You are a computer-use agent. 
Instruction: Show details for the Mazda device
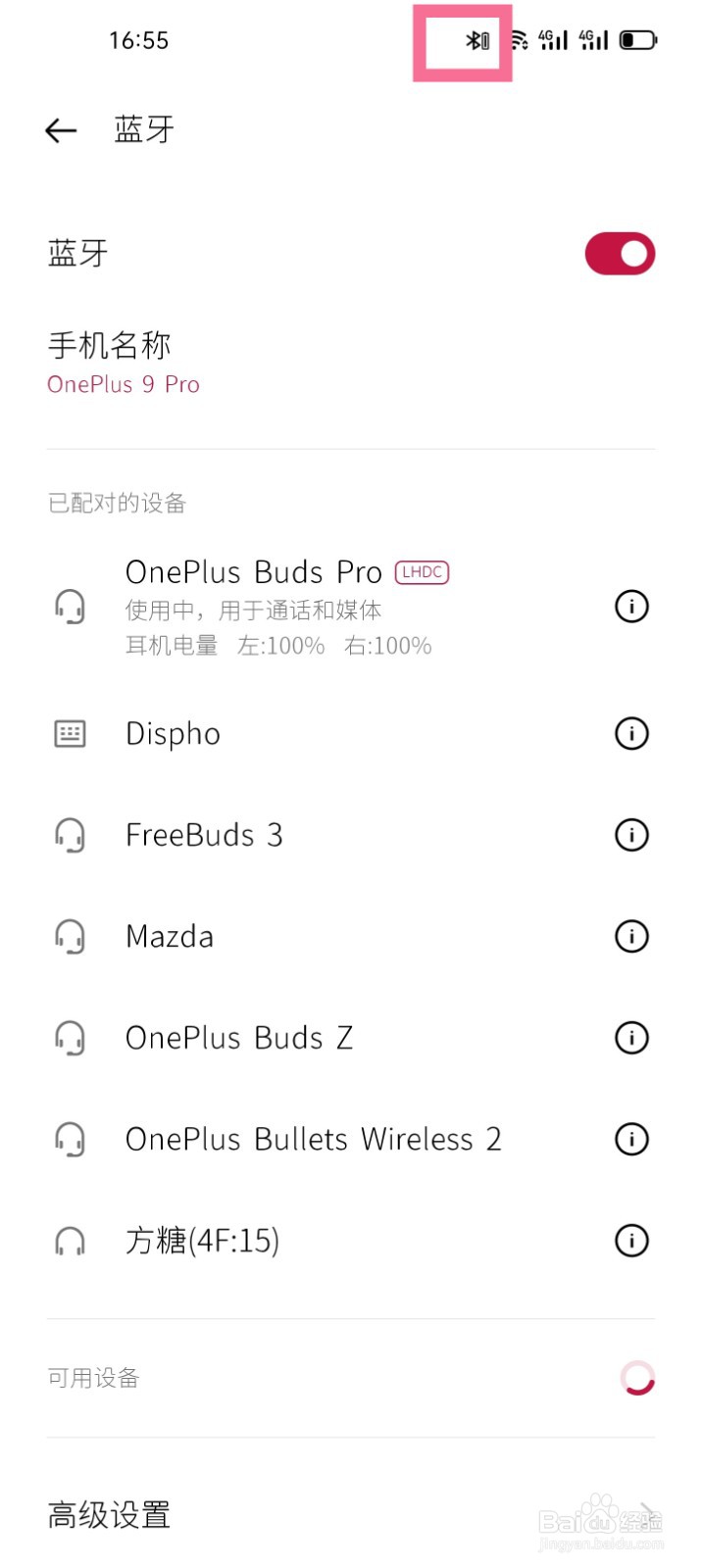pyautogui.click(x=631, y=937)
